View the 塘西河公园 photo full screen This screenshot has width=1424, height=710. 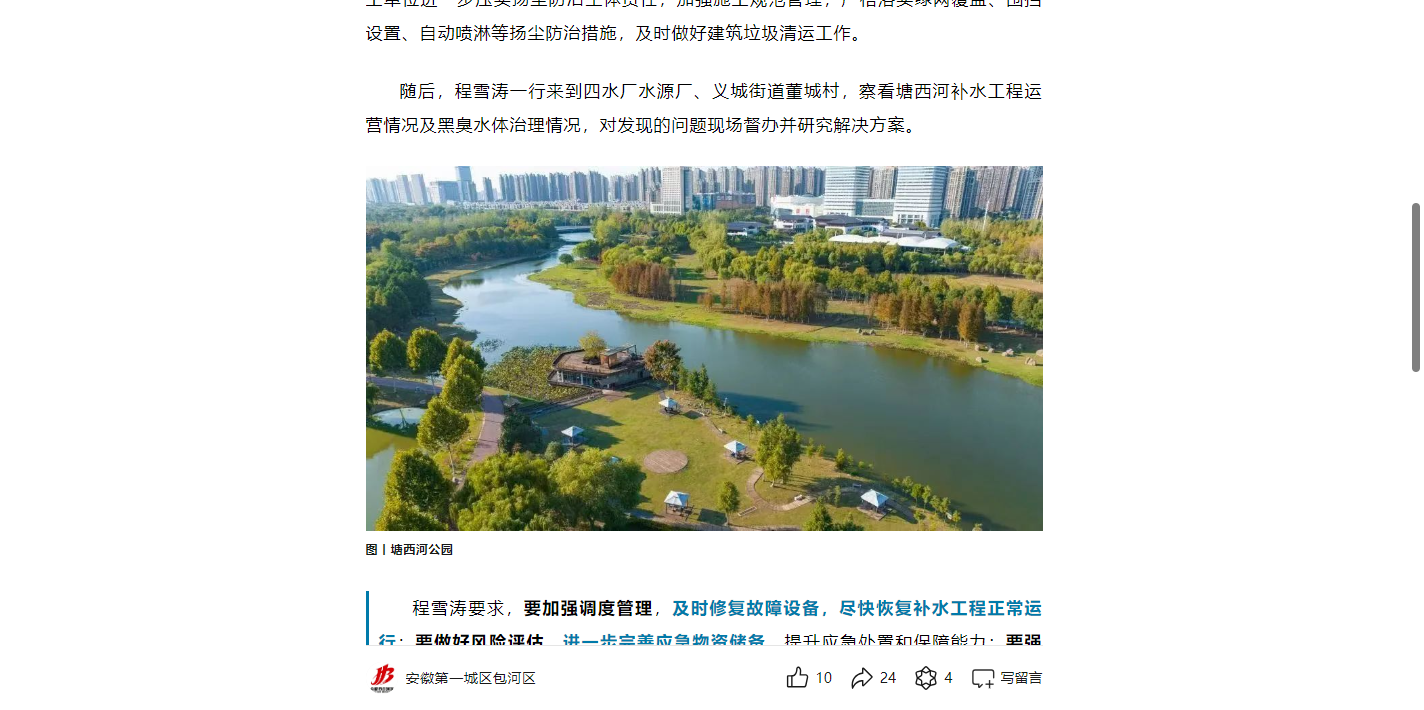704,348
